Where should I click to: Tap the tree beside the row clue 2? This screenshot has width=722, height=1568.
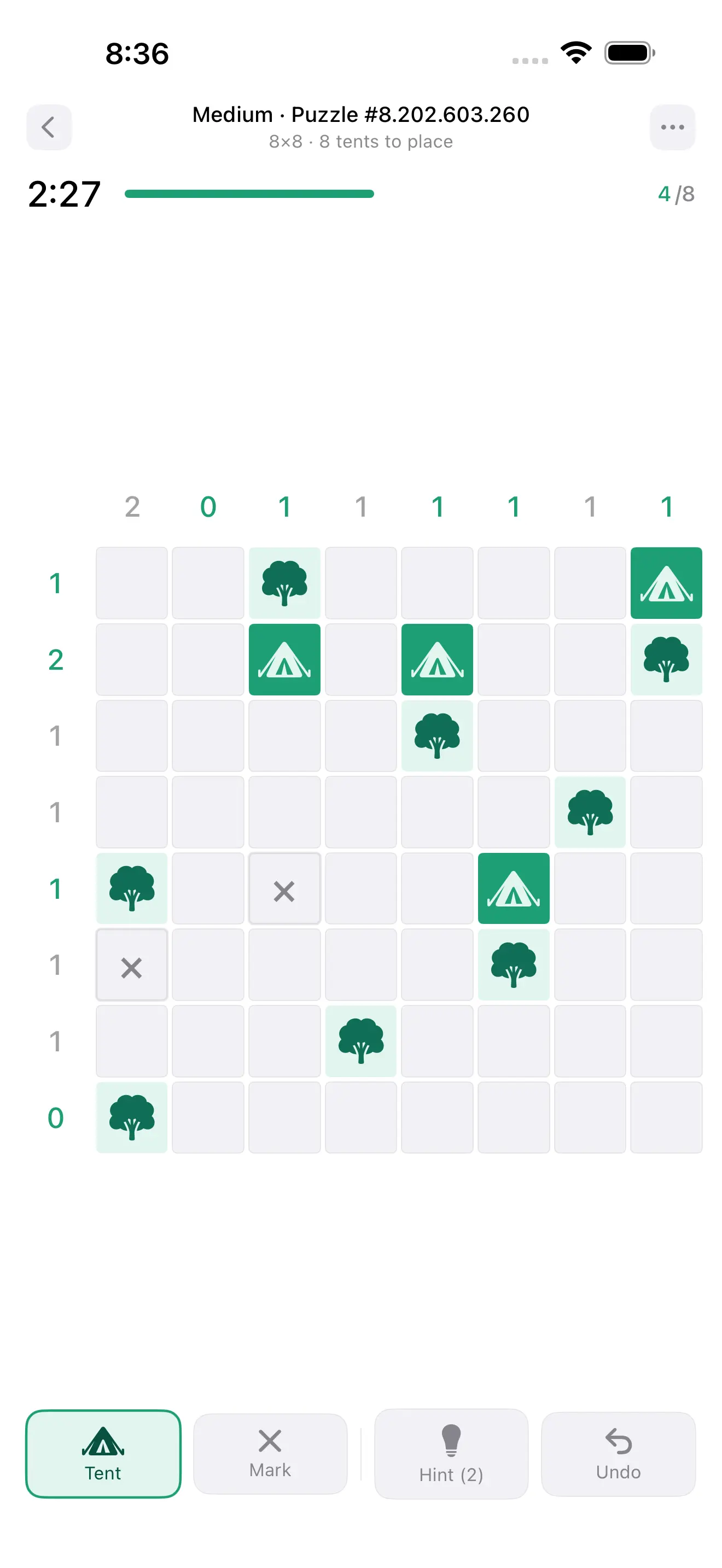coord(667,660)
